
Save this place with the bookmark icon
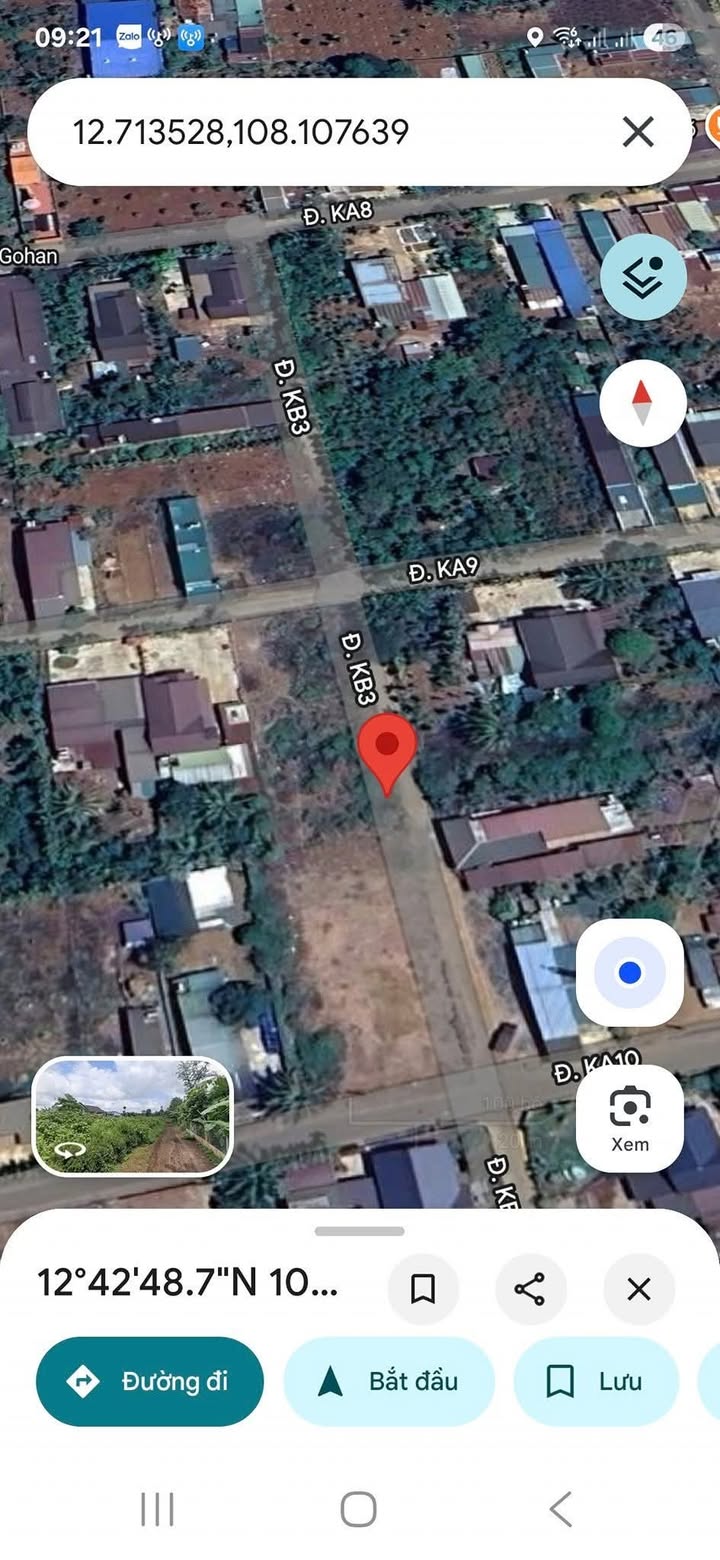(x=423, y=1289)
